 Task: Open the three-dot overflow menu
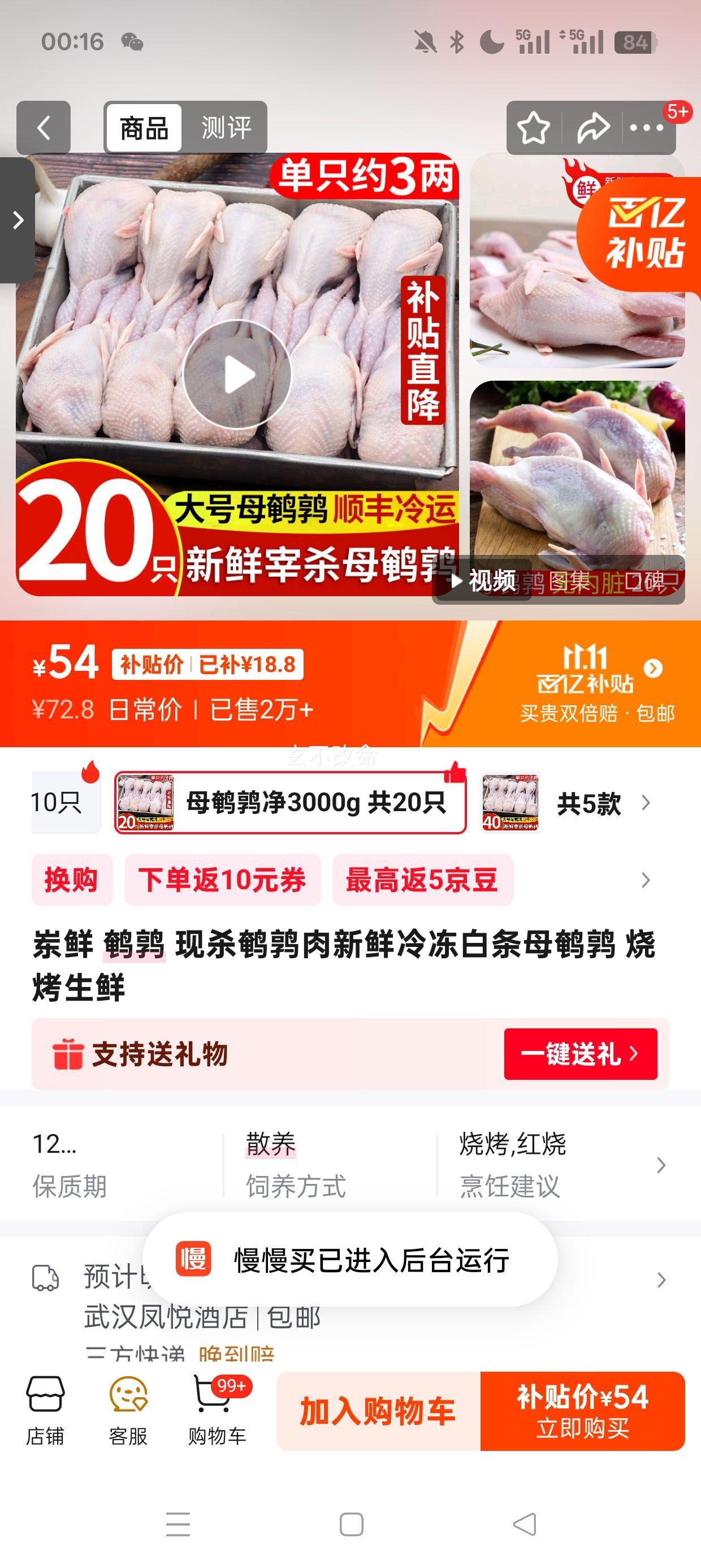[646, 128]
